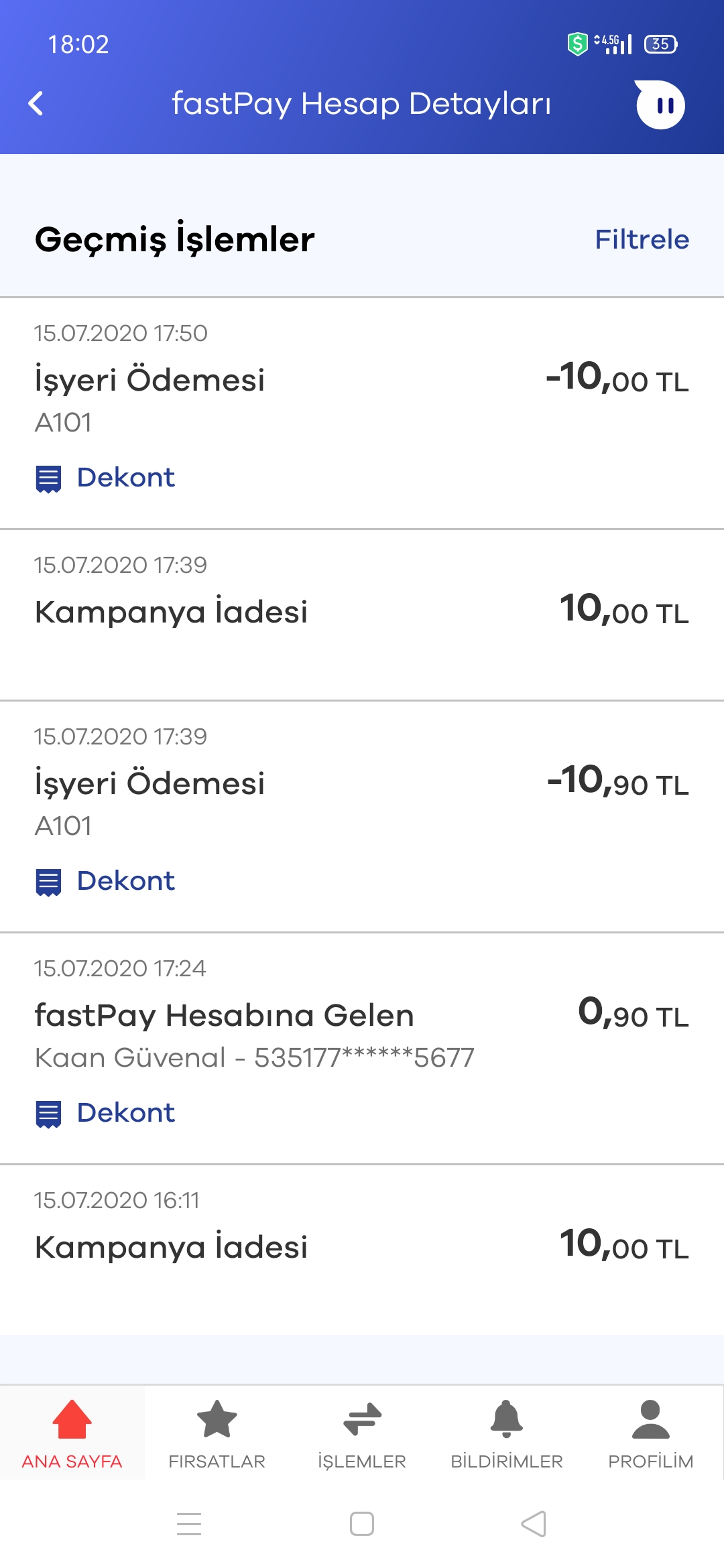
Task: Tap the system back triangle
Action: [534, 1524]
